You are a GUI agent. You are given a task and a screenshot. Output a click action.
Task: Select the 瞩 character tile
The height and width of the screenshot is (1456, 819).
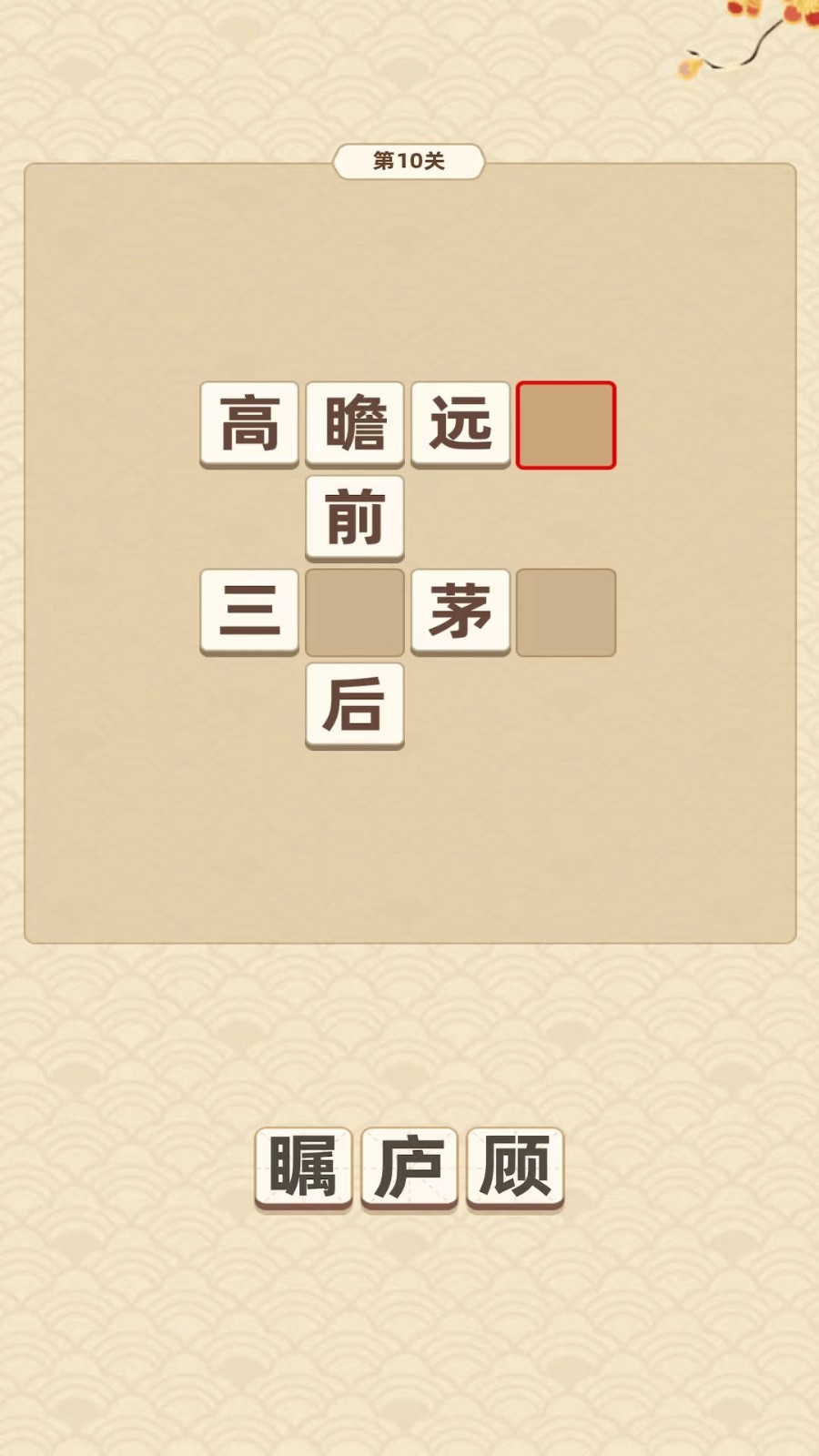click(303, 1168)
